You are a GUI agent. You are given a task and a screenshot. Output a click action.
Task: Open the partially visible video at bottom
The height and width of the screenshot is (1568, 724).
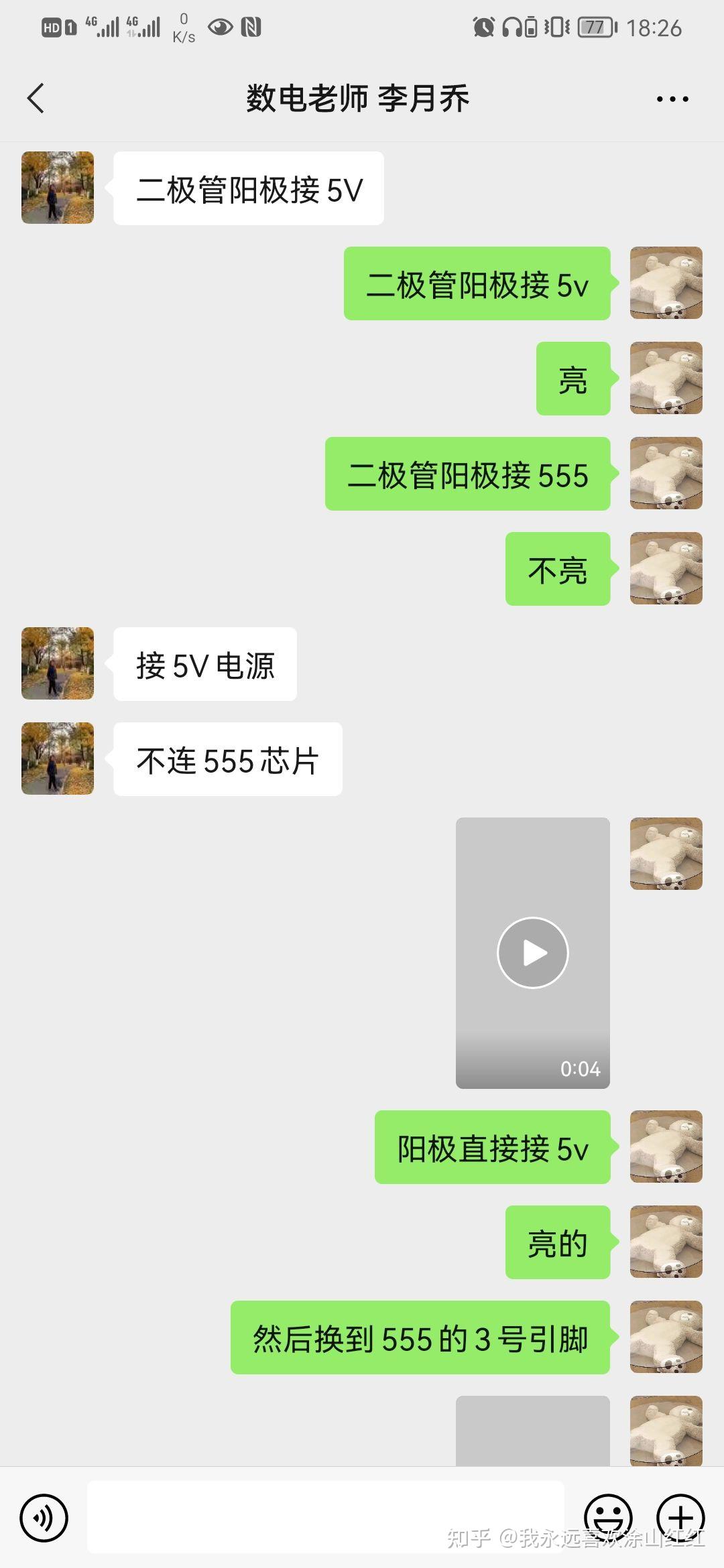(533, 1429)
